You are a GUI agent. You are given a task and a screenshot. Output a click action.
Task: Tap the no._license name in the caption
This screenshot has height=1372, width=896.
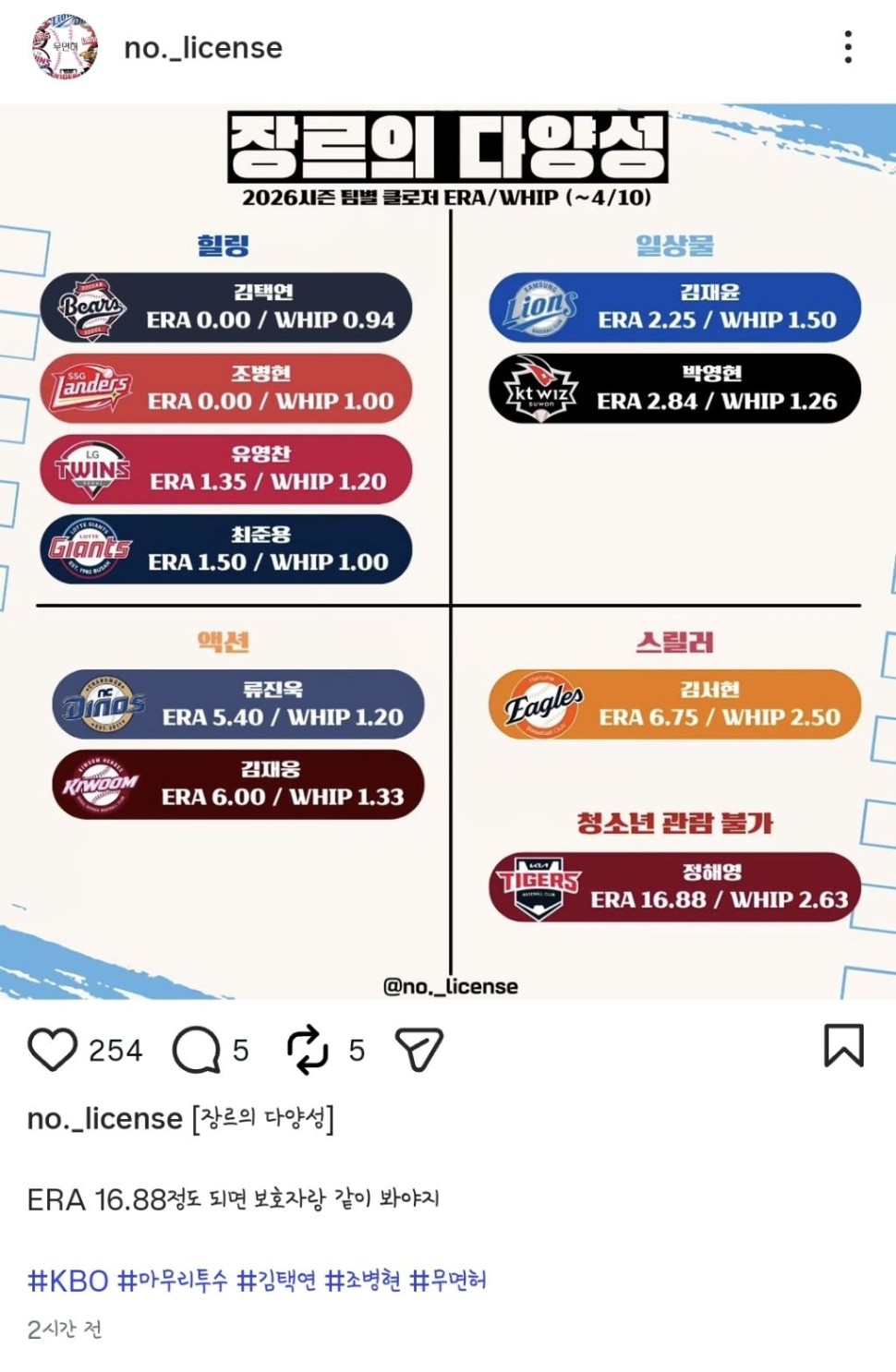pyautogui.click(x=104, y=1119)
